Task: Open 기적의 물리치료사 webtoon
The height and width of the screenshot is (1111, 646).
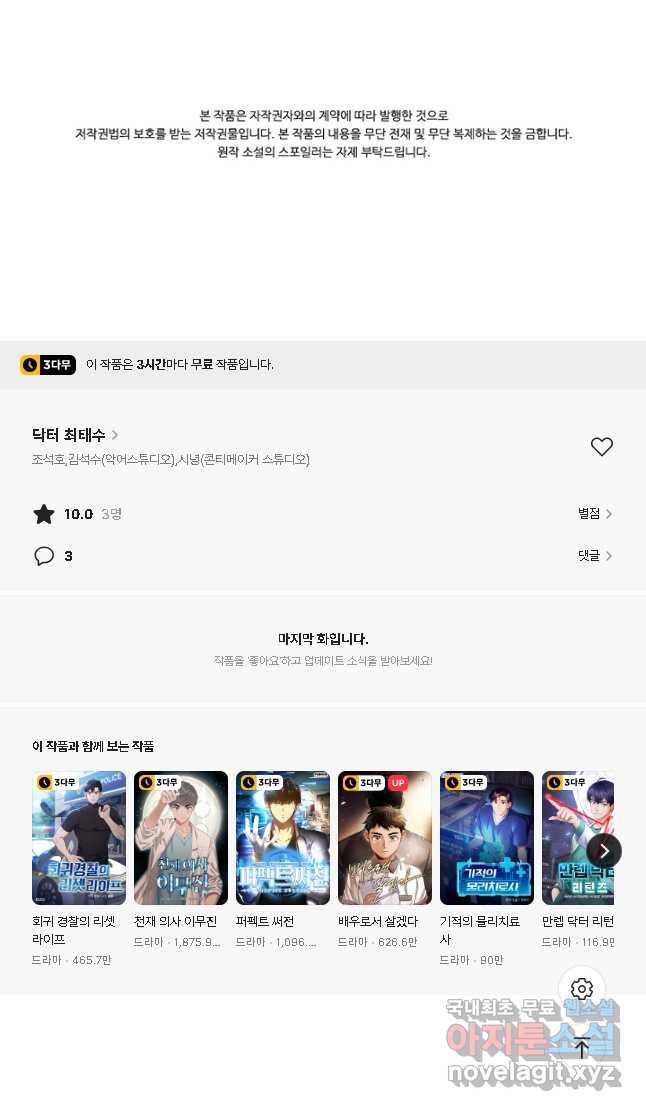Action: pos(487,838)
